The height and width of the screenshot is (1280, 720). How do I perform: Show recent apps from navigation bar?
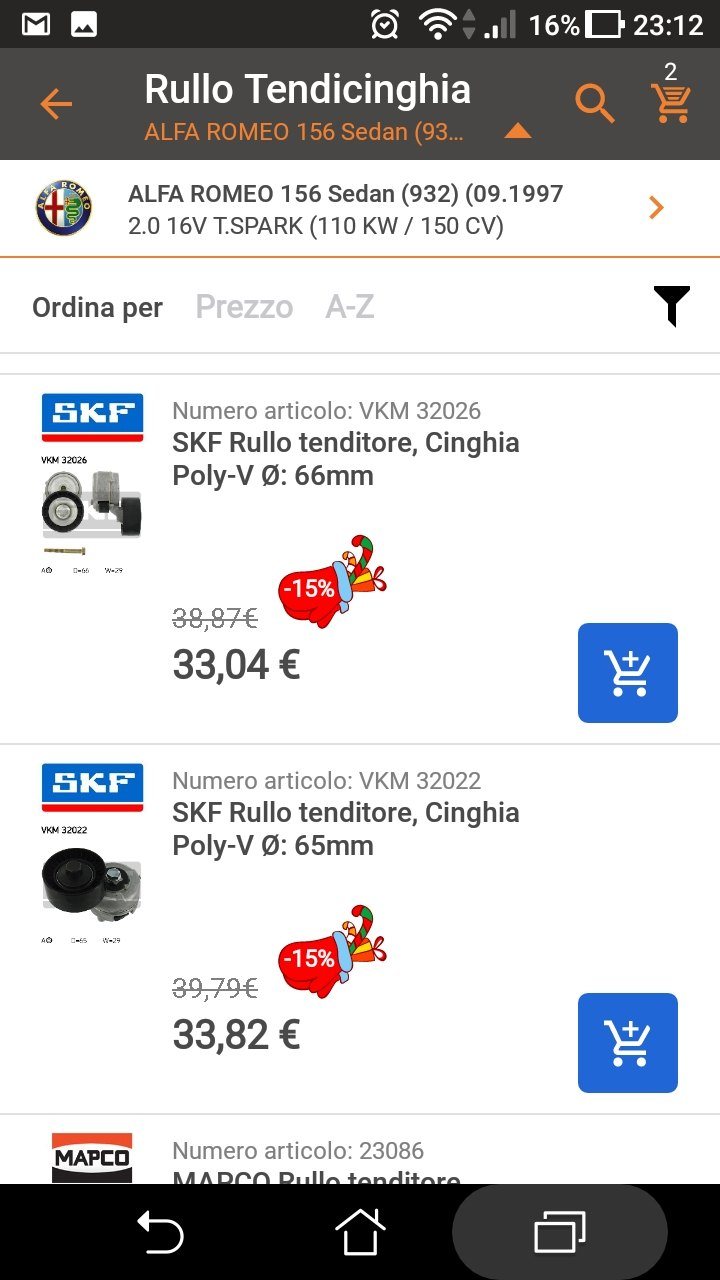tap(560, 1232)
